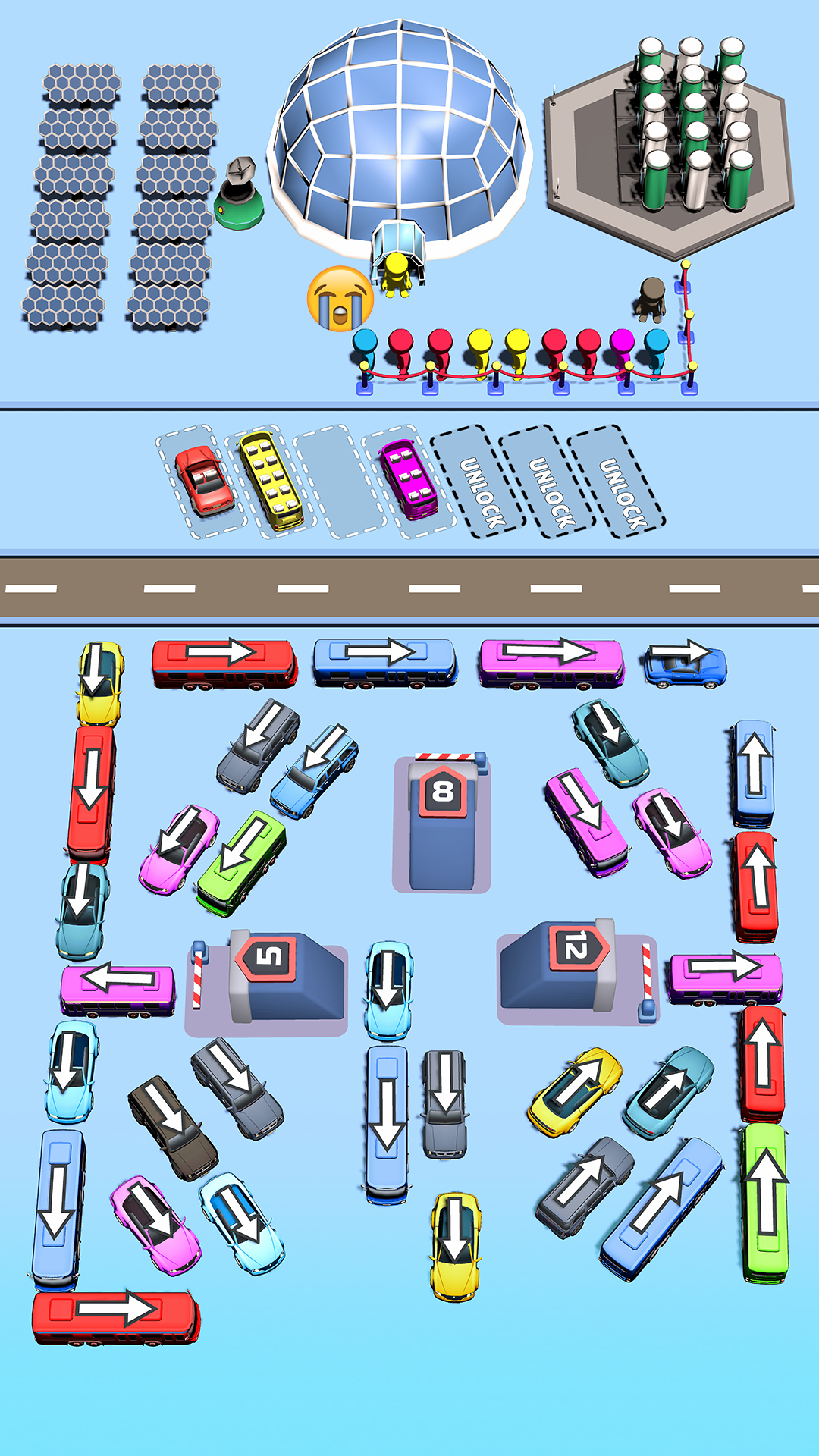Screen dimensions: 819x1456
Task: Unlock the parking slot next to magenta van
Action: pyautogui.click(x=479, y=482)
